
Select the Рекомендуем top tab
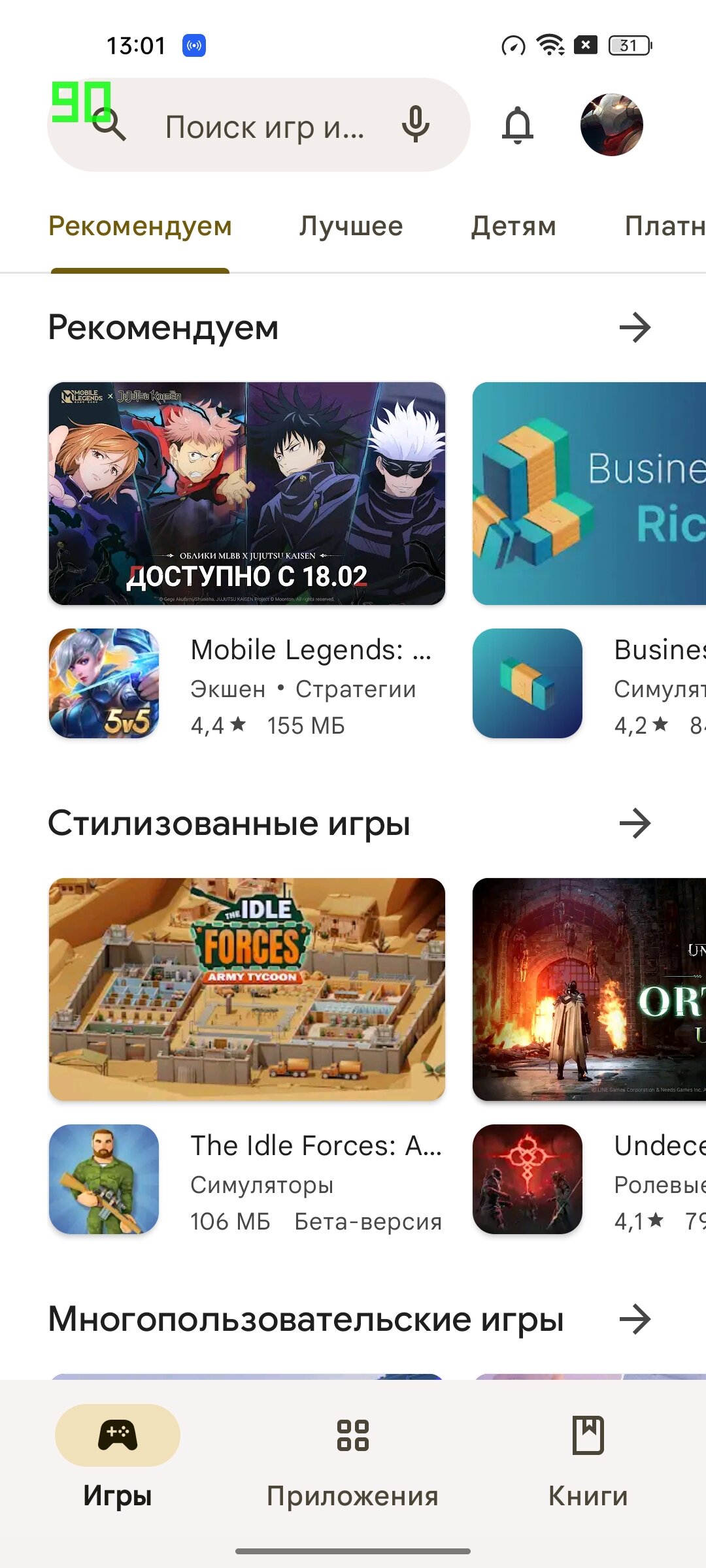pyautogui.click(x=140, y=227)
